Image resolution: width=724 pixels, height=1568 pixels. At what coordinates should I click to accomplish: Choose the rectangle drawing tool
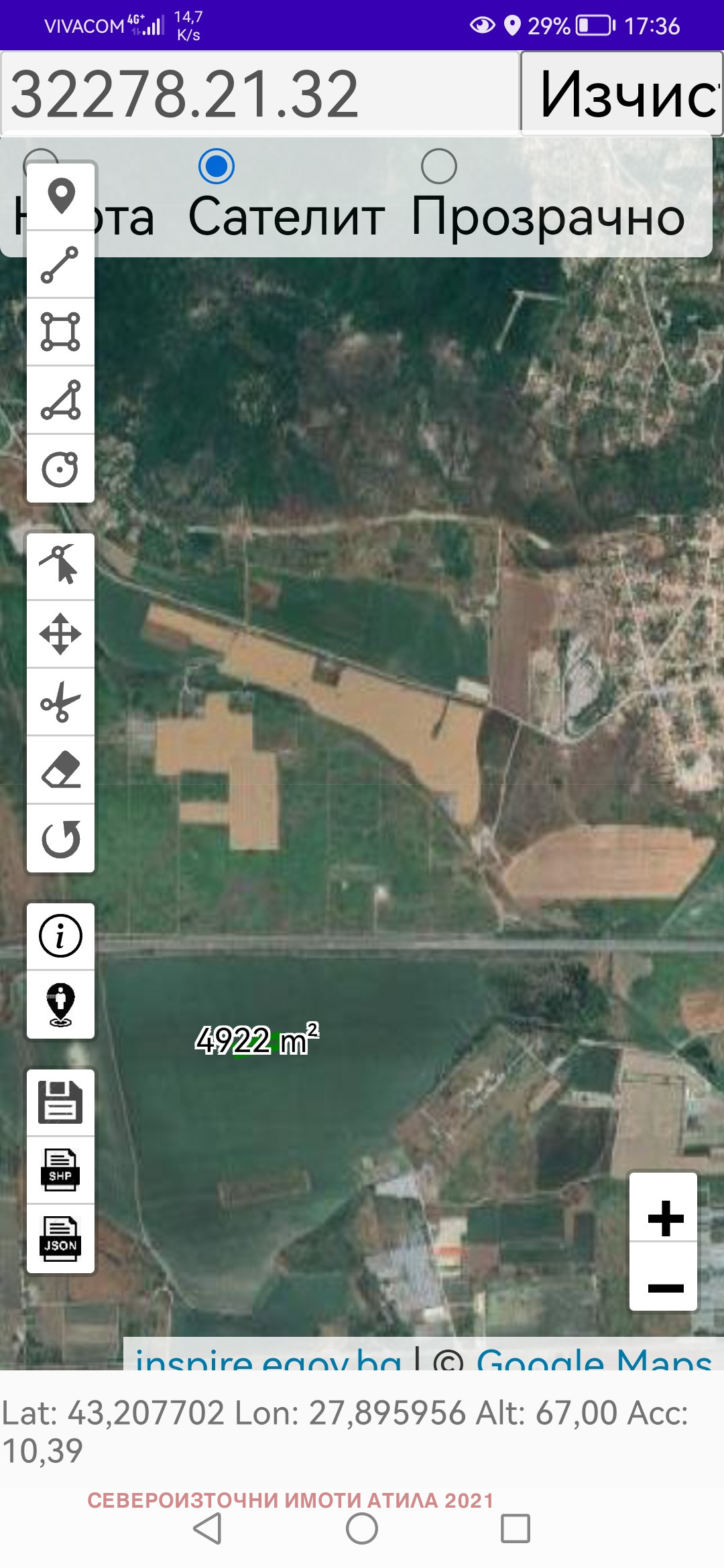pyautogui.click(x=61, y=332)
